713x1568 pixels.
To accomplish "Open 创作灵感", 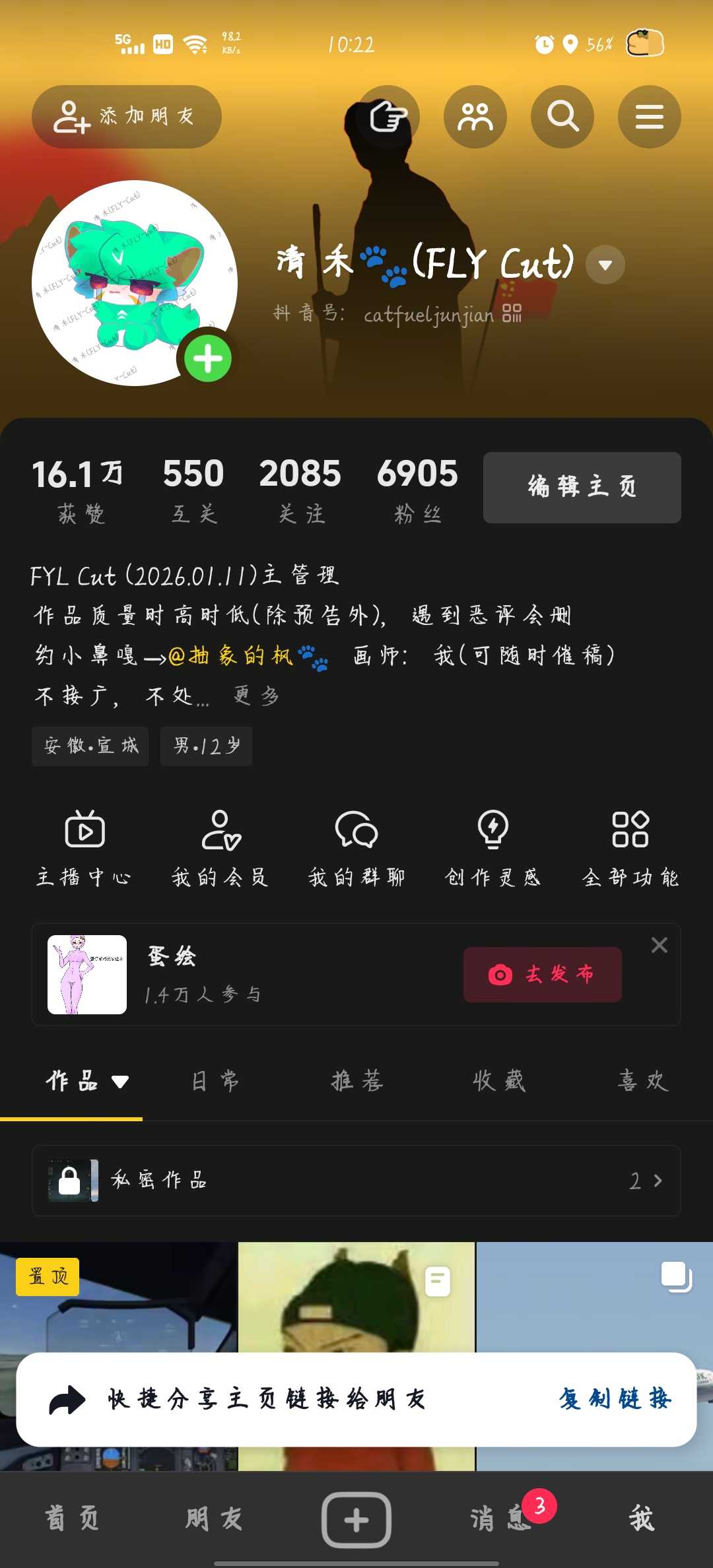I will [492, 848].
